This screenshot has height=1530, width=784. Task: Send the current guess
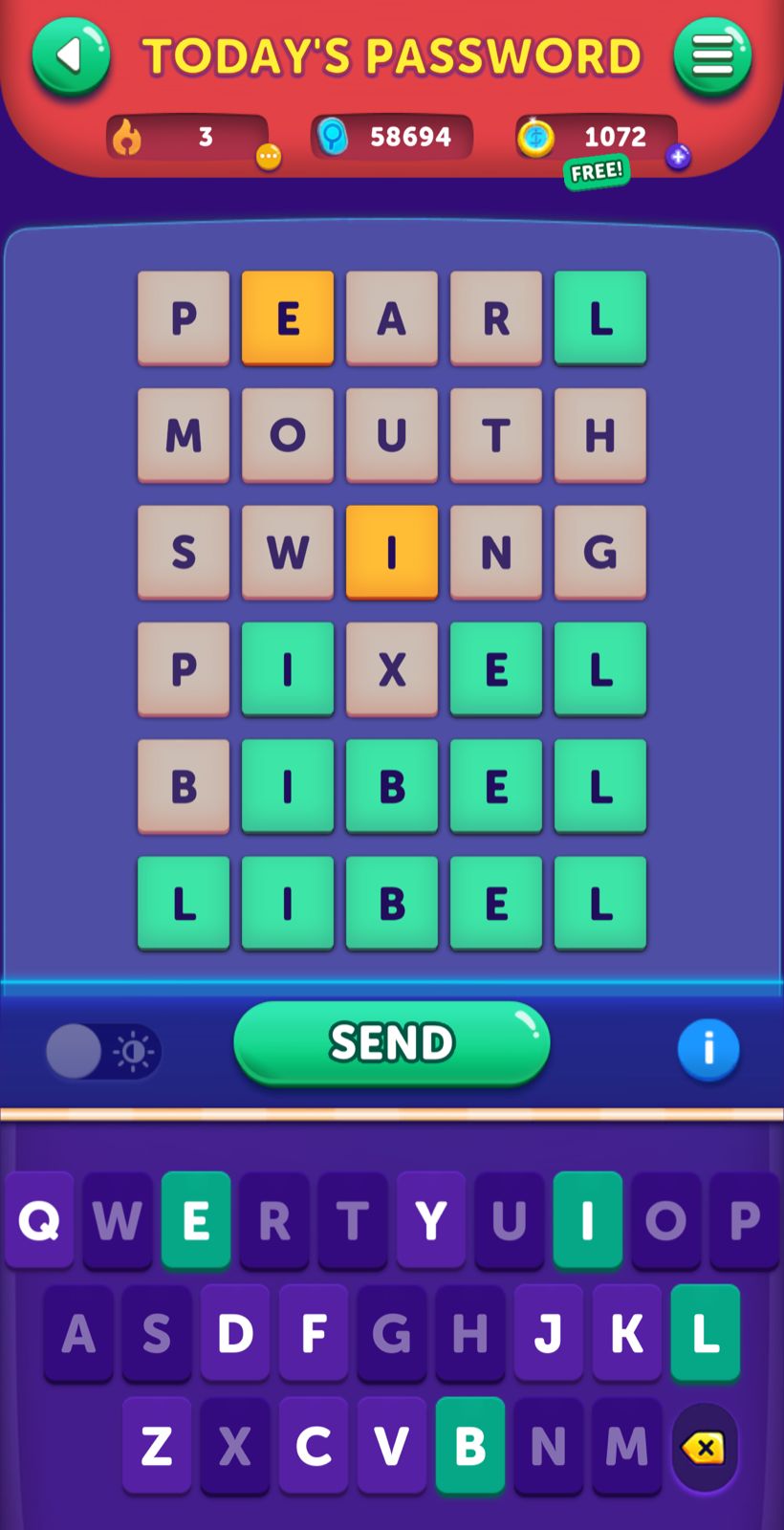click(392, 1043)
